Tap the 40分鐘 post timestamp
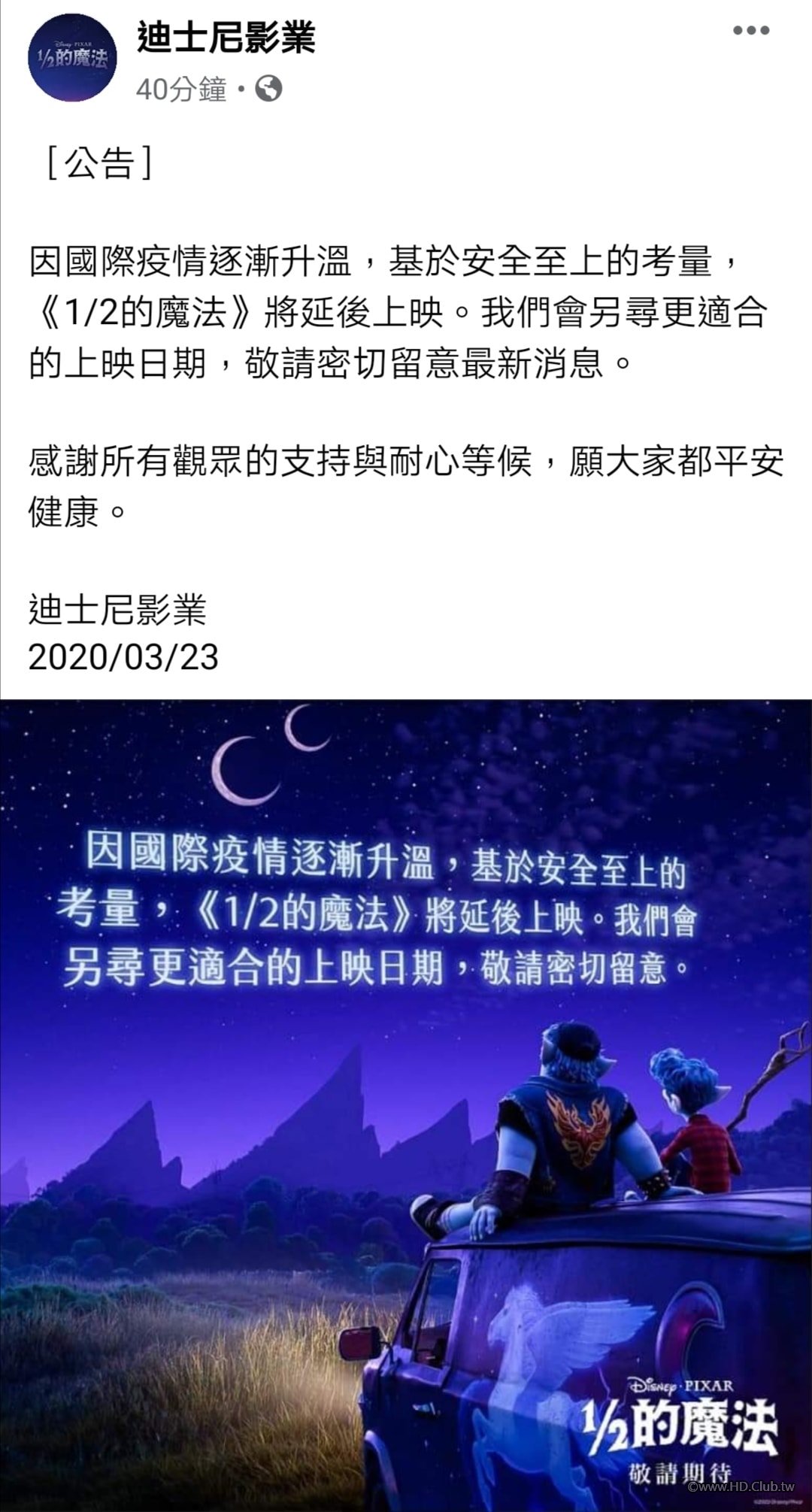Screen dimensions: 812x1512 (180, 89)
